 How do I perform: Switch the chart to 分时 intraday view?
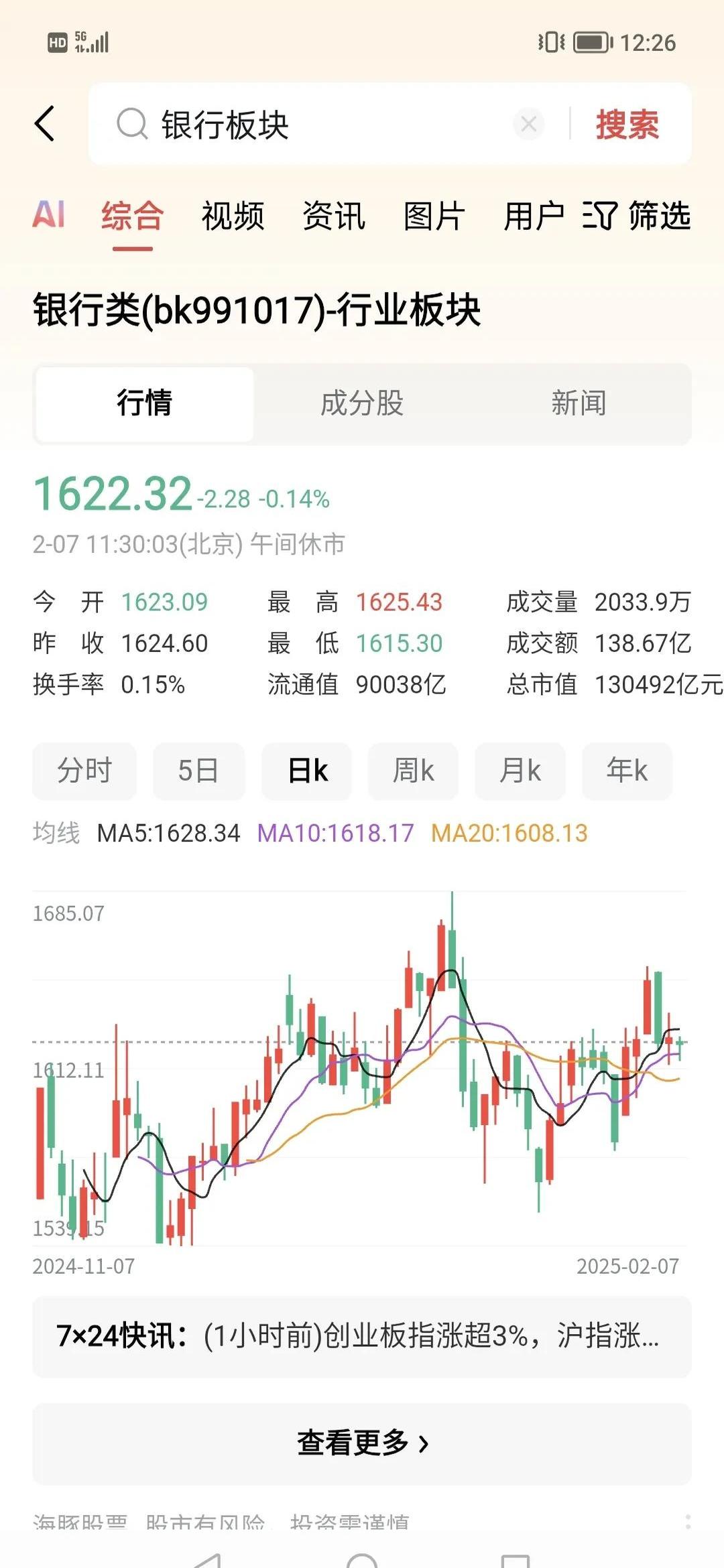click(84, 771)
